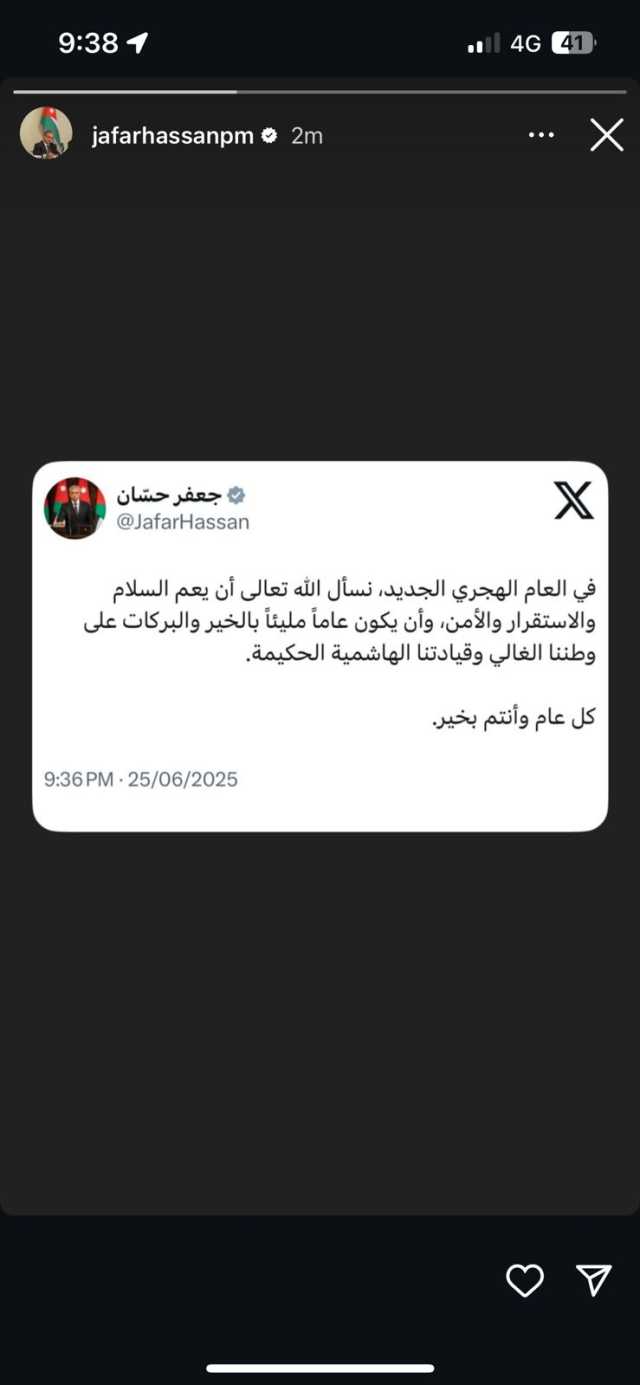The image size is (640, 1385).
Task: Share the story via paper plane icon
Action: tap(594, 1279)
